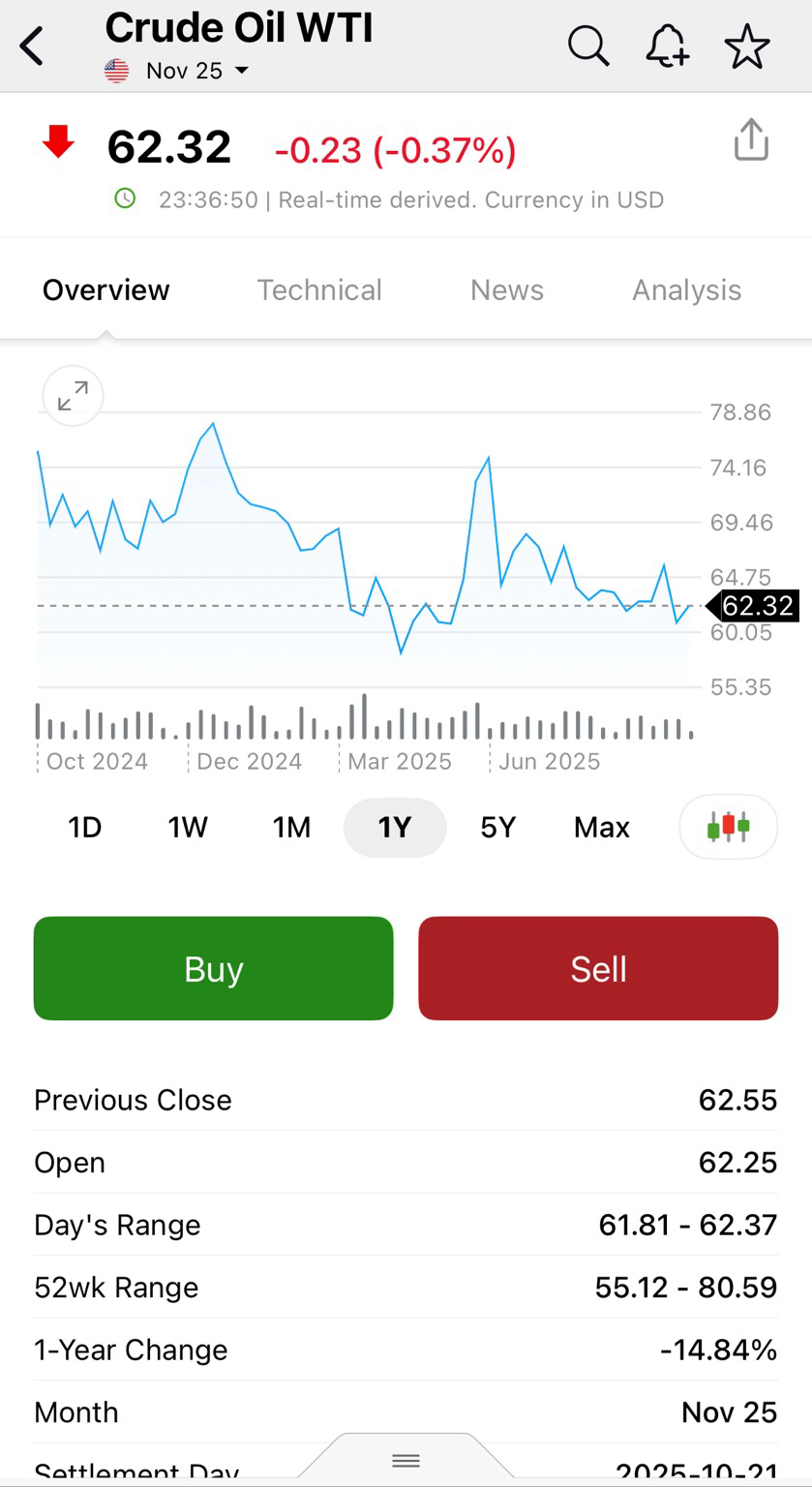This screenshot has height=1487, width=812.
Task: Select the 5Y chart range
Action: 498,828
